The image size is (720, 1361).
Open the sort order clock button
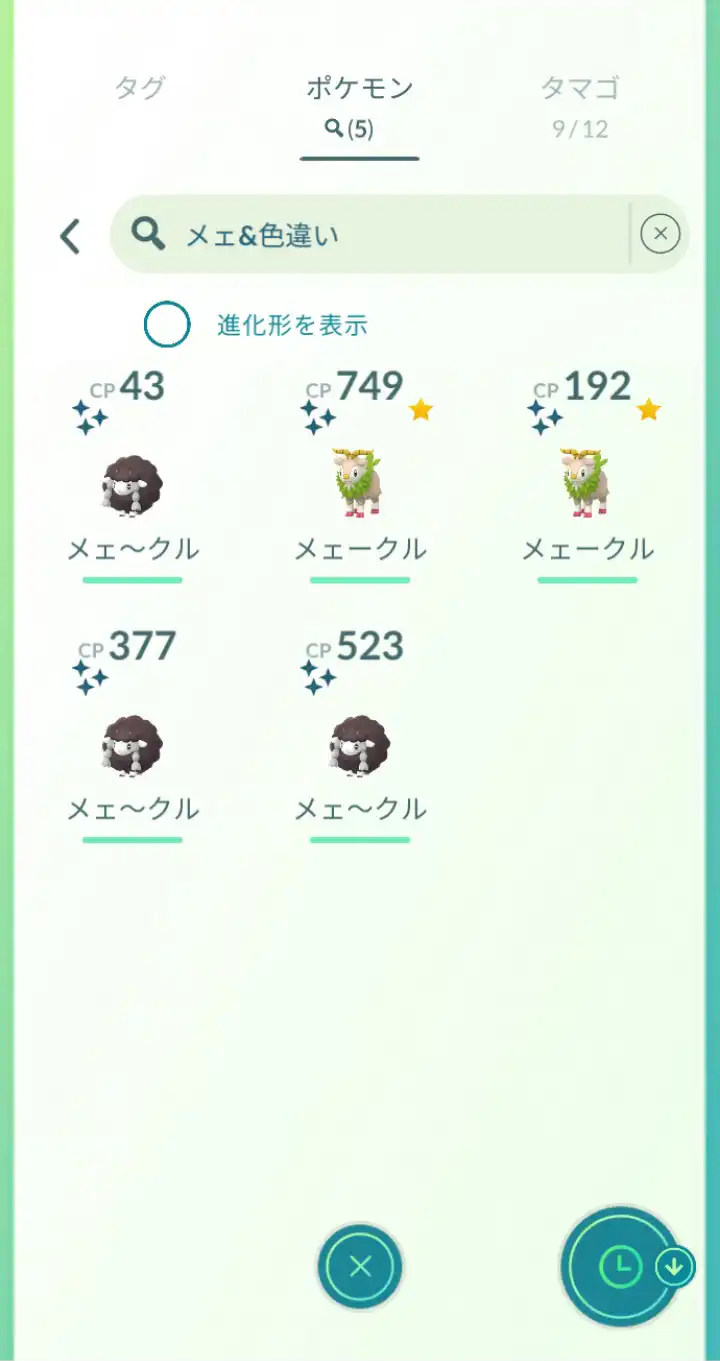tap(622, 1267)
